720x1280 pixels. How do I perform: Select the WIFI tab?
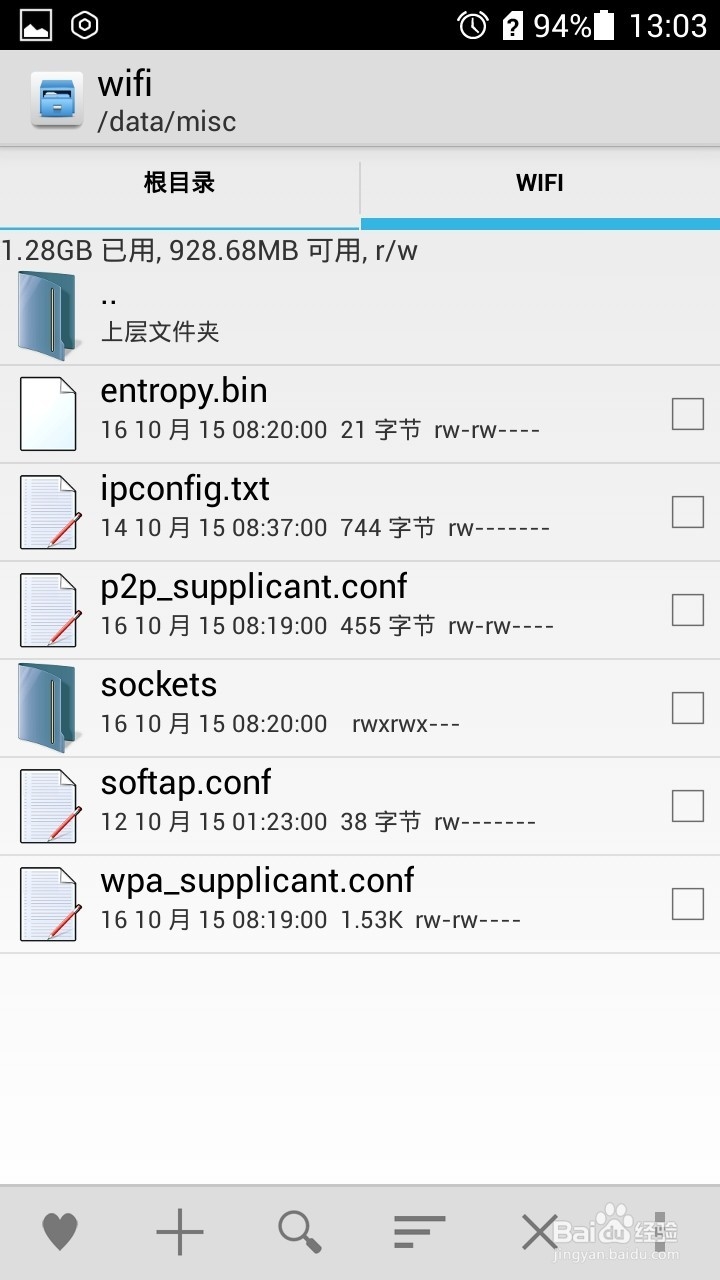click(540, 184)
